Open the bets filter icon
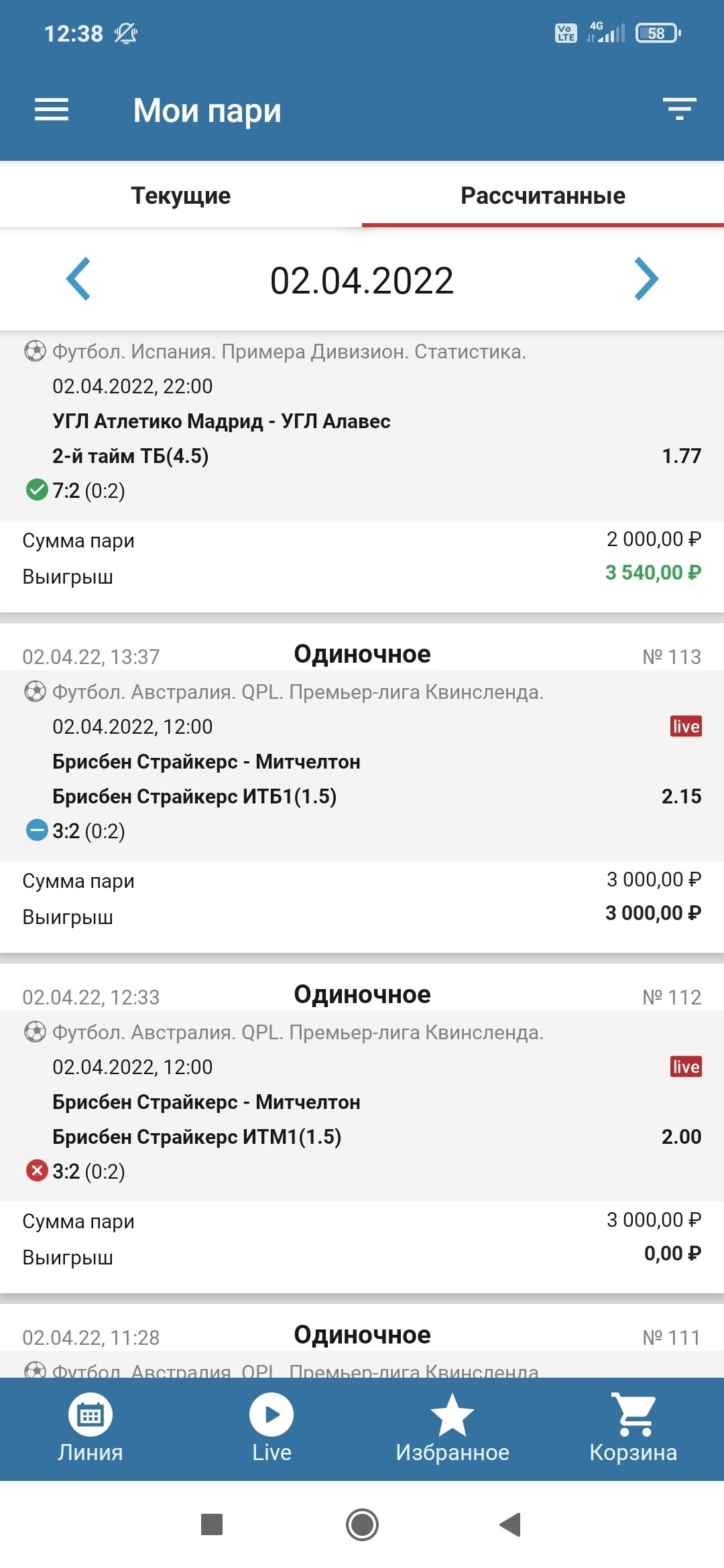724x1568 pixels. pos(679,109)
